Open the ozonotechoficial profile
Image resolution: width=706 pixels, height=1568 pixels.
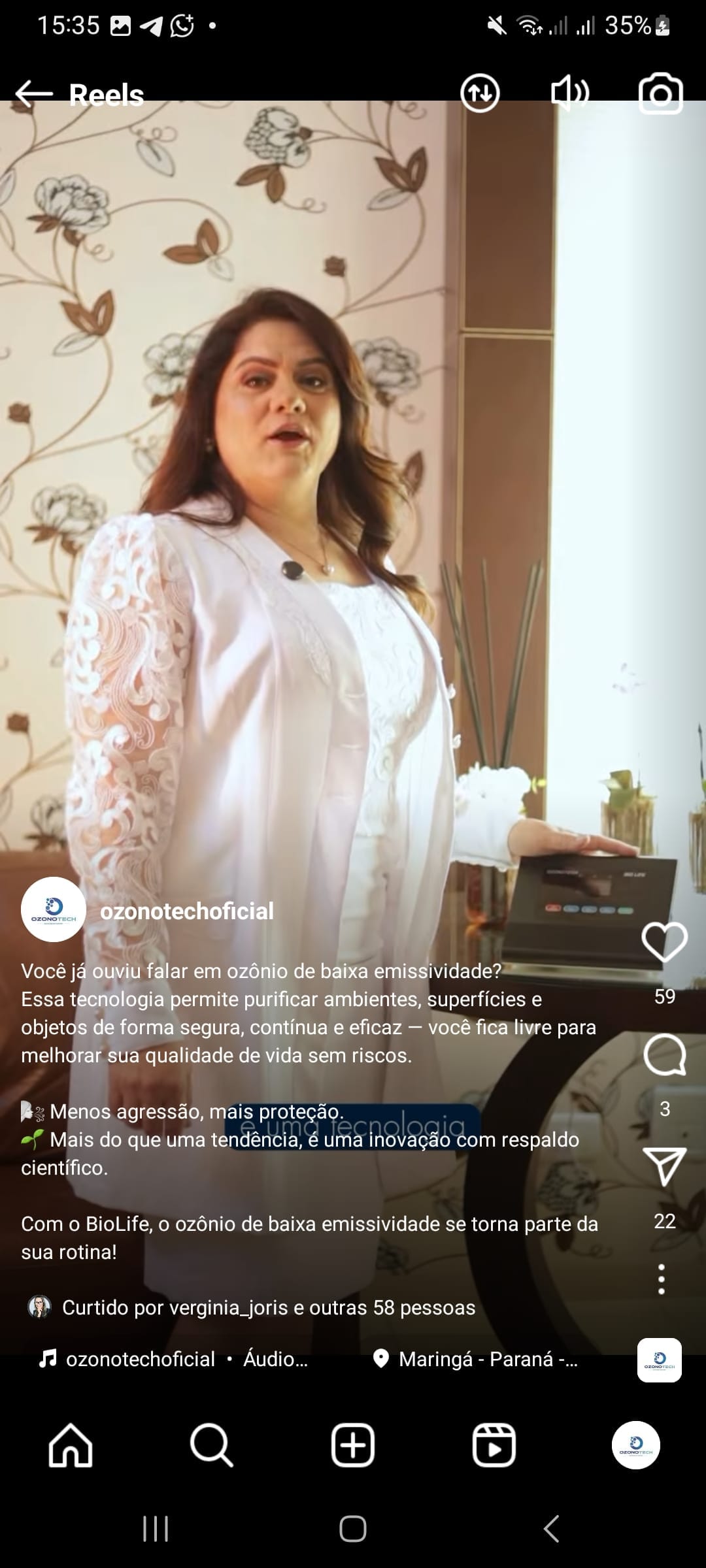(x=186, y=911)
